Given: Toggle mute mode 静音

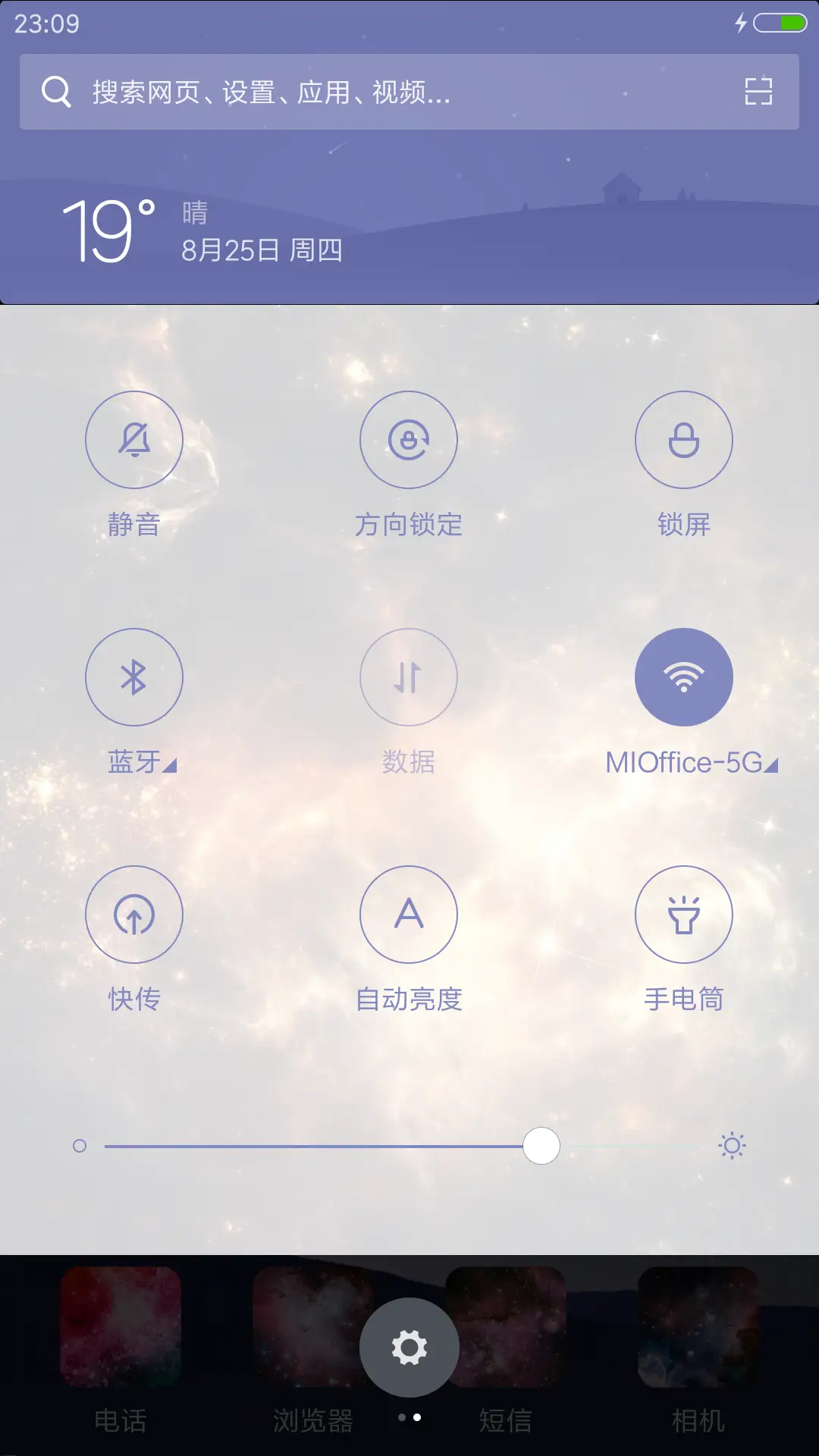Looking at the screenshot, I should [x=134, y=440].
